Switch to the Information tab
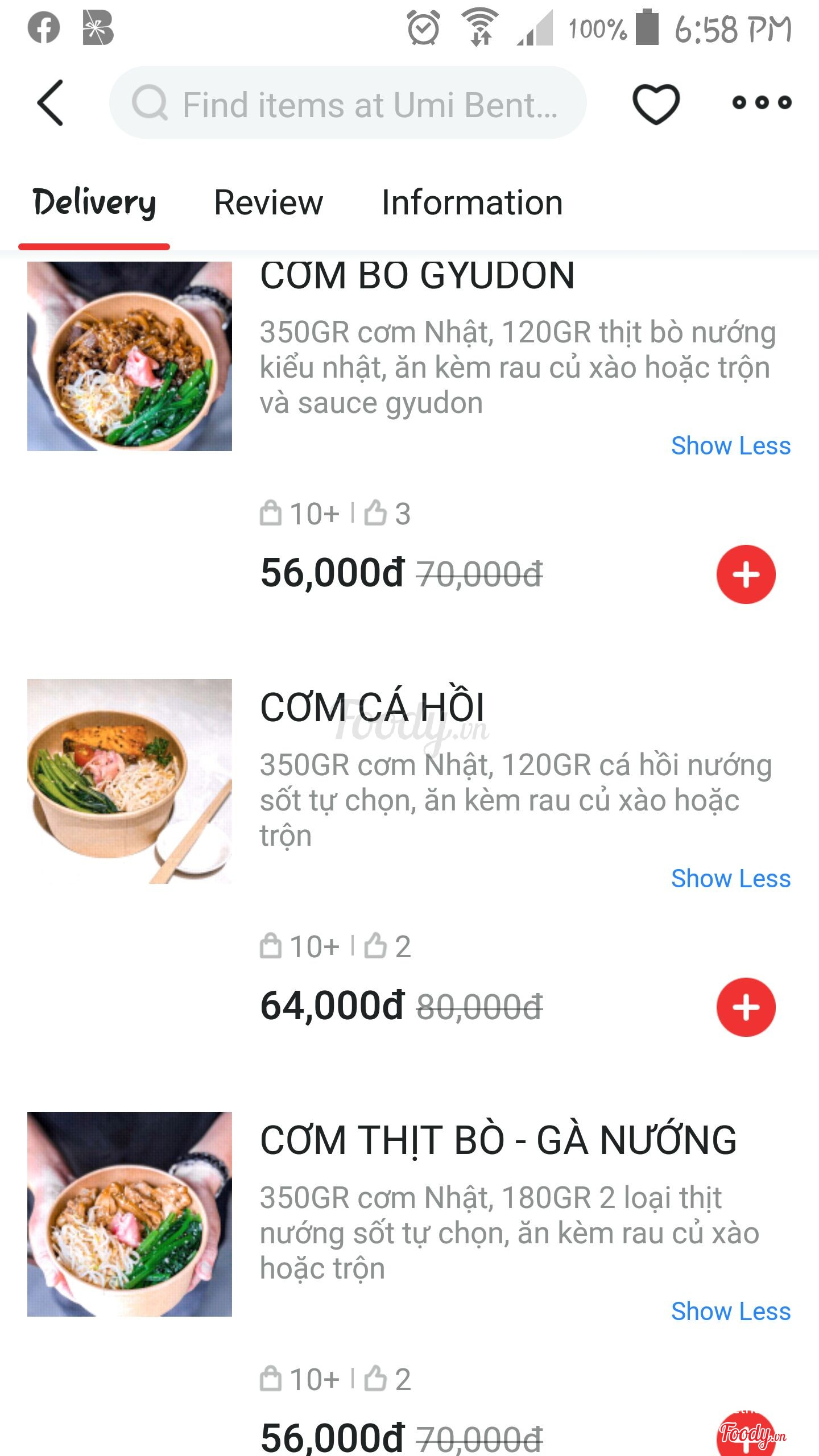The width and height of the screenshot is (819, 1456). tap(472, 203)
